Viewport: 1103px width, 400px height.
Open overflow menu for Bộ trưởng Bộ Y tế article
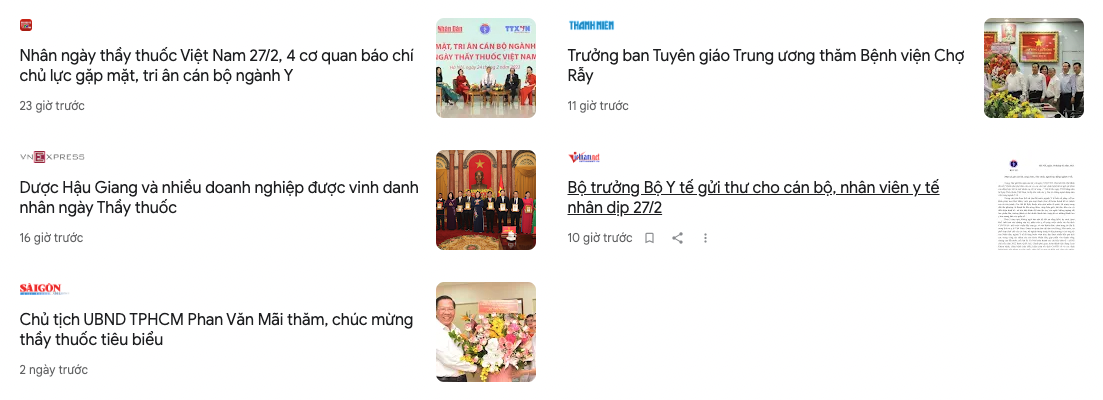pyautogui.click(x=705, y=238)
